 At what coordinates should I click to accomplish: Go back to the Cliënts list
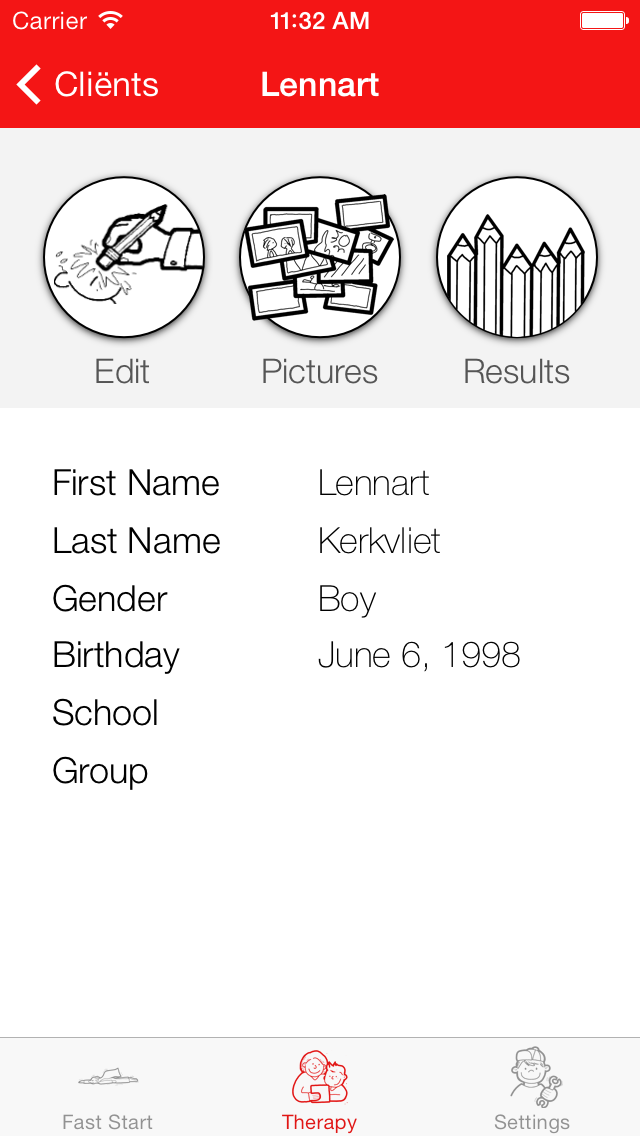coord(88,85)
